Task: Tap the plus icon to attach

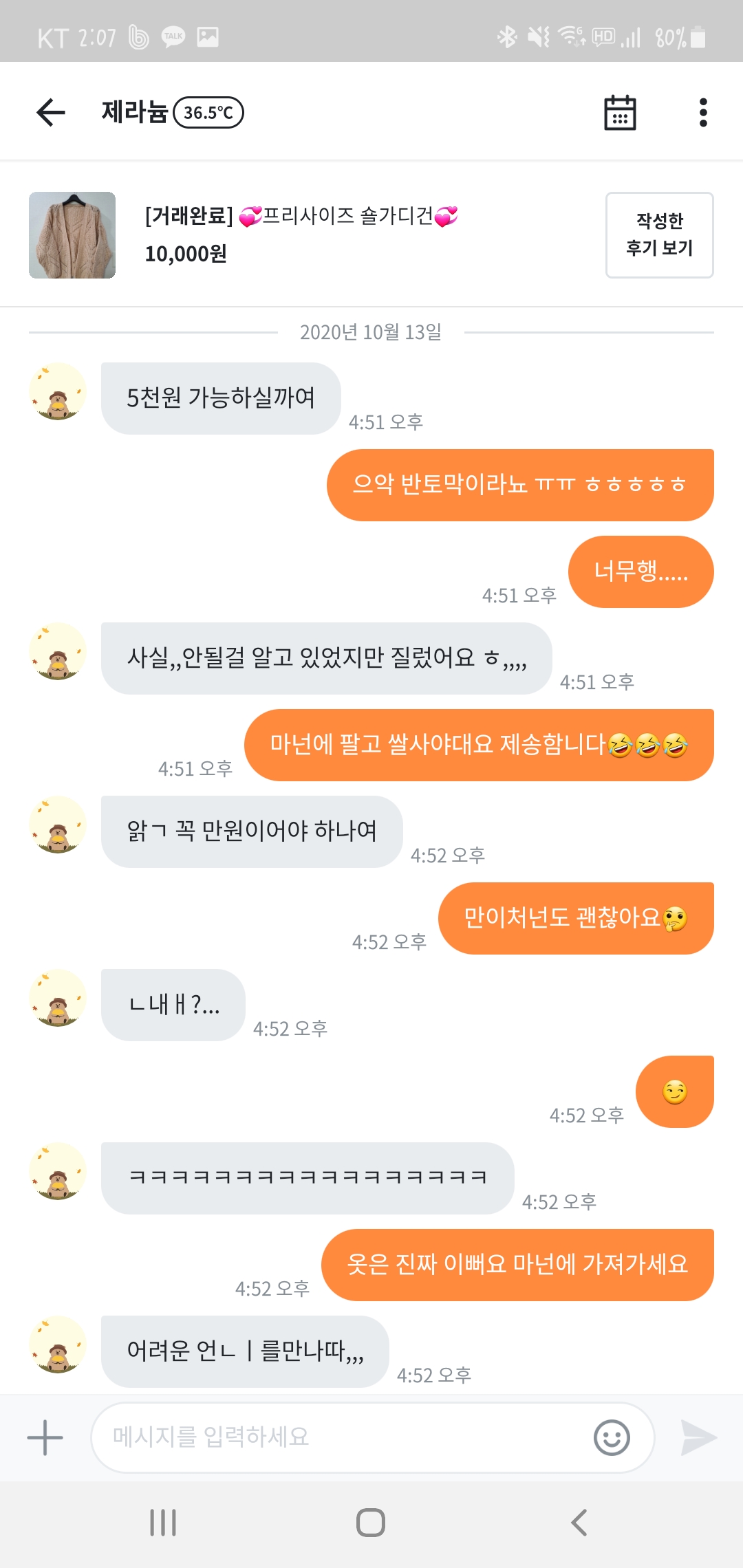Action: coord(45,1437)
